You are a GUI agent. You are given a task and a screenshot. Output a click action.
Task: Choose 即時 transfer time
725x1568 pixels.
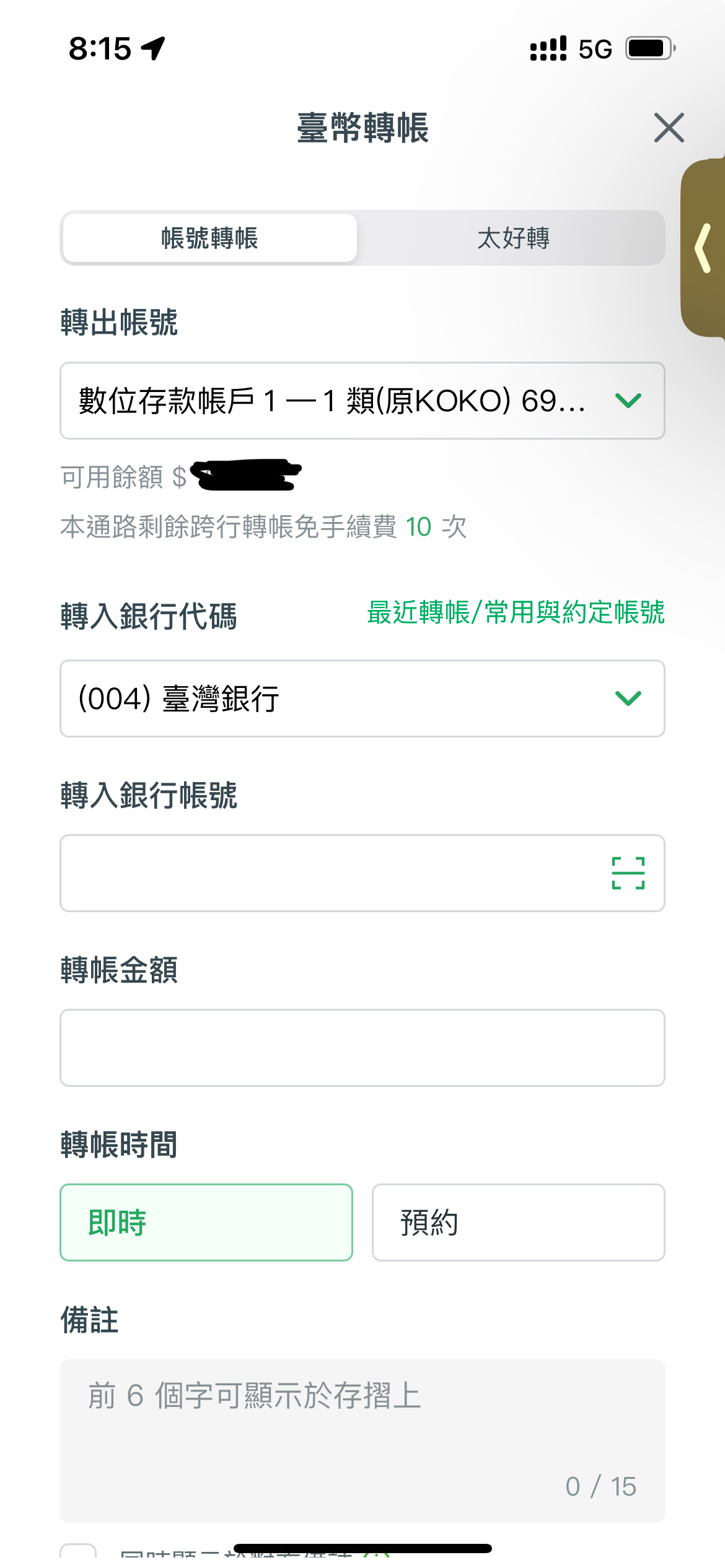pos(206,1222)
